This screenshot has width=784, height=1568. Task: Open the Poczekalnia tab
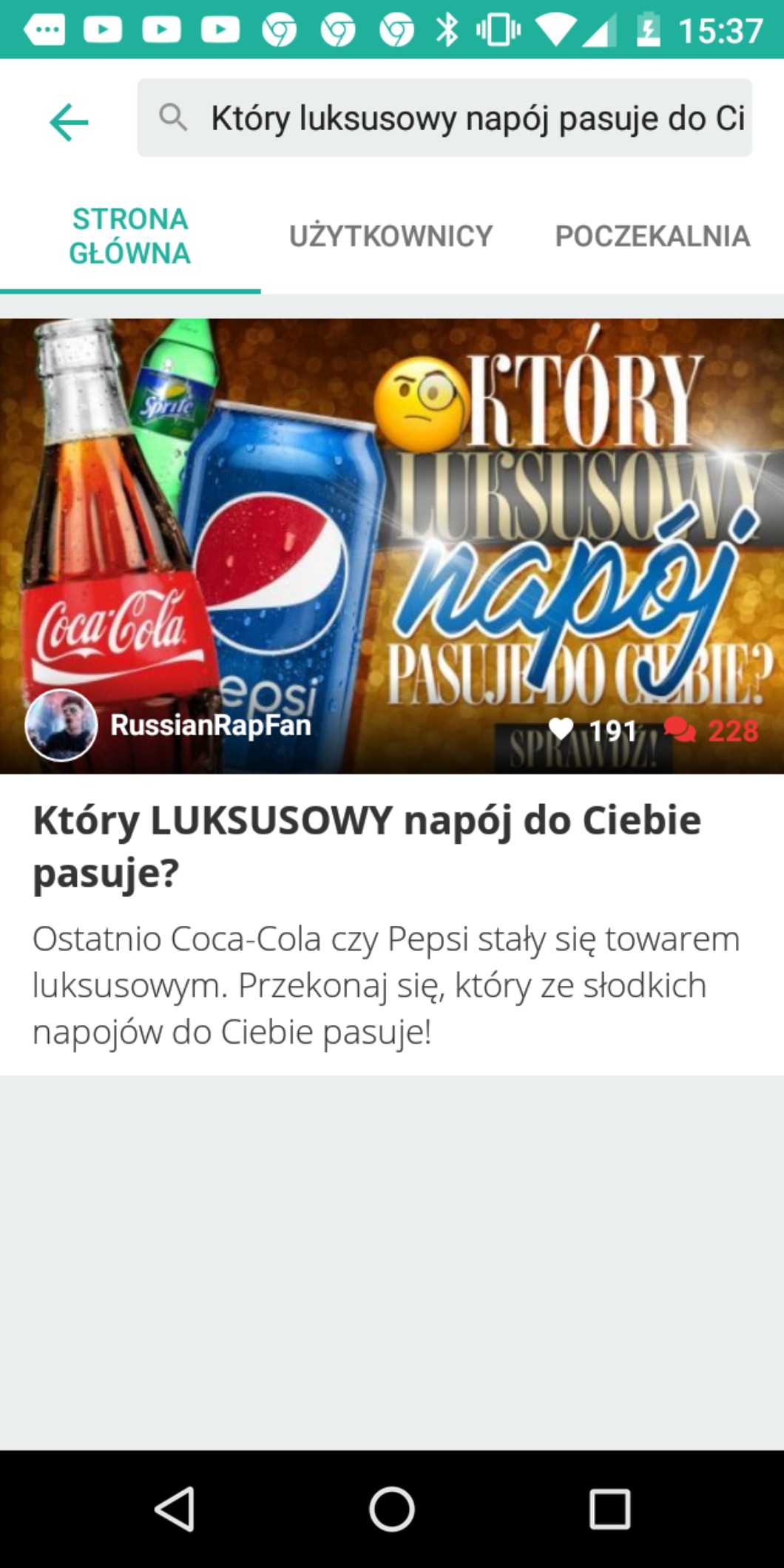[x=652, y=237]
